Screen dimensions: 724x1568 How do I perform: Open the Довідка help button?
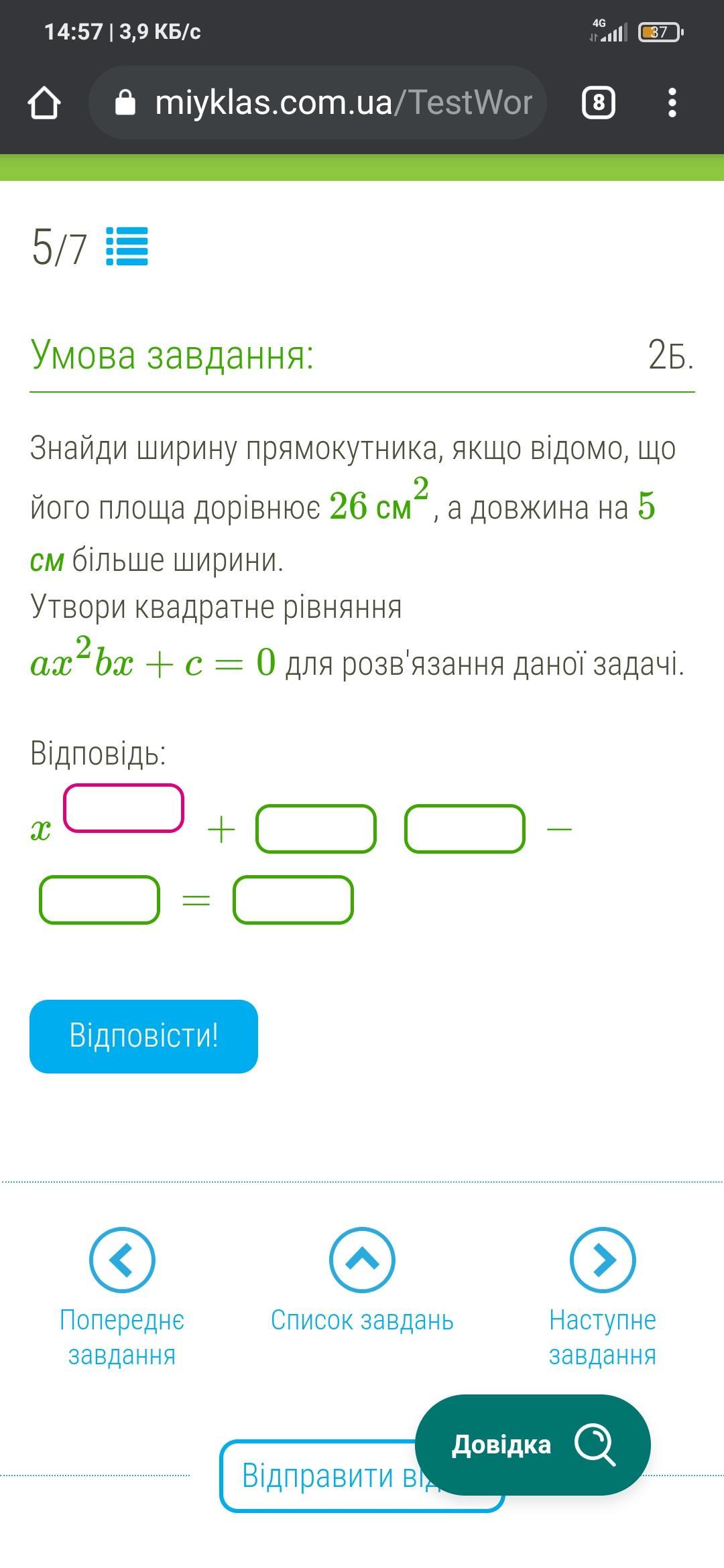[533, 1445]
